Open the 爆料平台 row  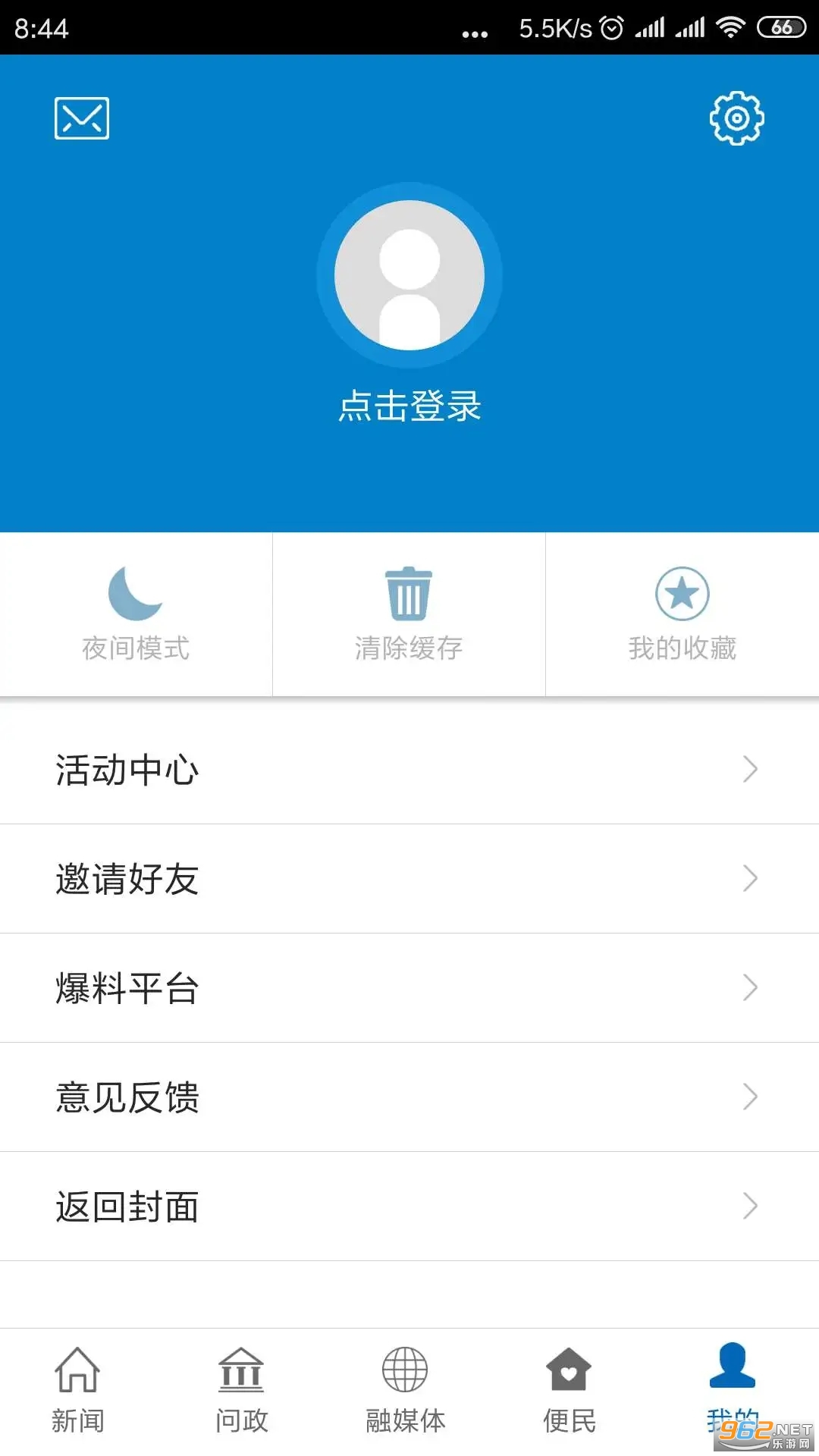click(409, 988)
